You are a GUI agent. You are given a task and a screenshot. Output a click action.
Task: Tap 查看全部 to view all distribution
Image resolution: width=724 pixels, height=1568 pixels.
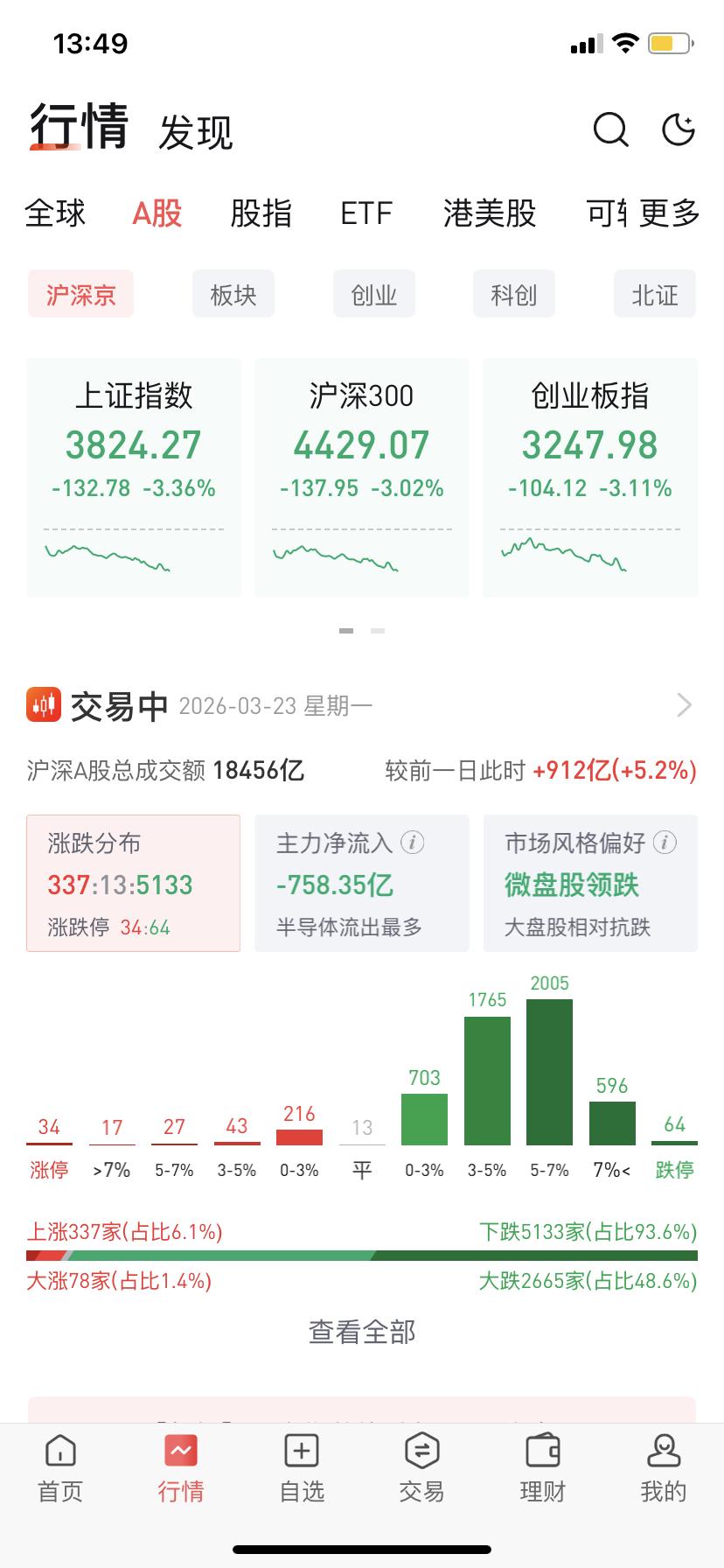pyautogui.click(x=362, y=1333)
